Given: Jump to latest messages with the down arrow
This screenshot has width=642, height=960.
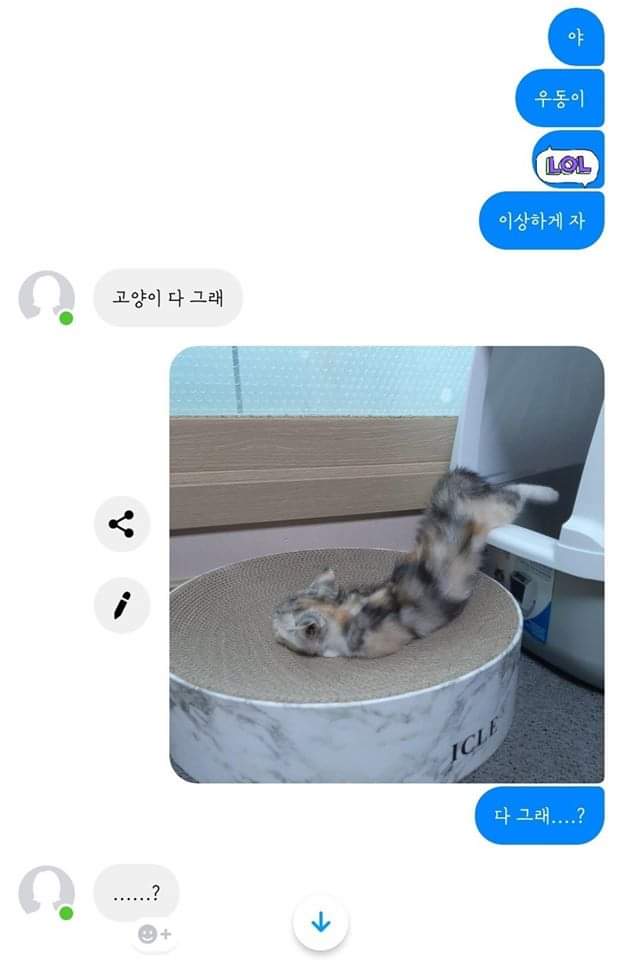Looking at the screenshot, I should click(x=320, y=923).
